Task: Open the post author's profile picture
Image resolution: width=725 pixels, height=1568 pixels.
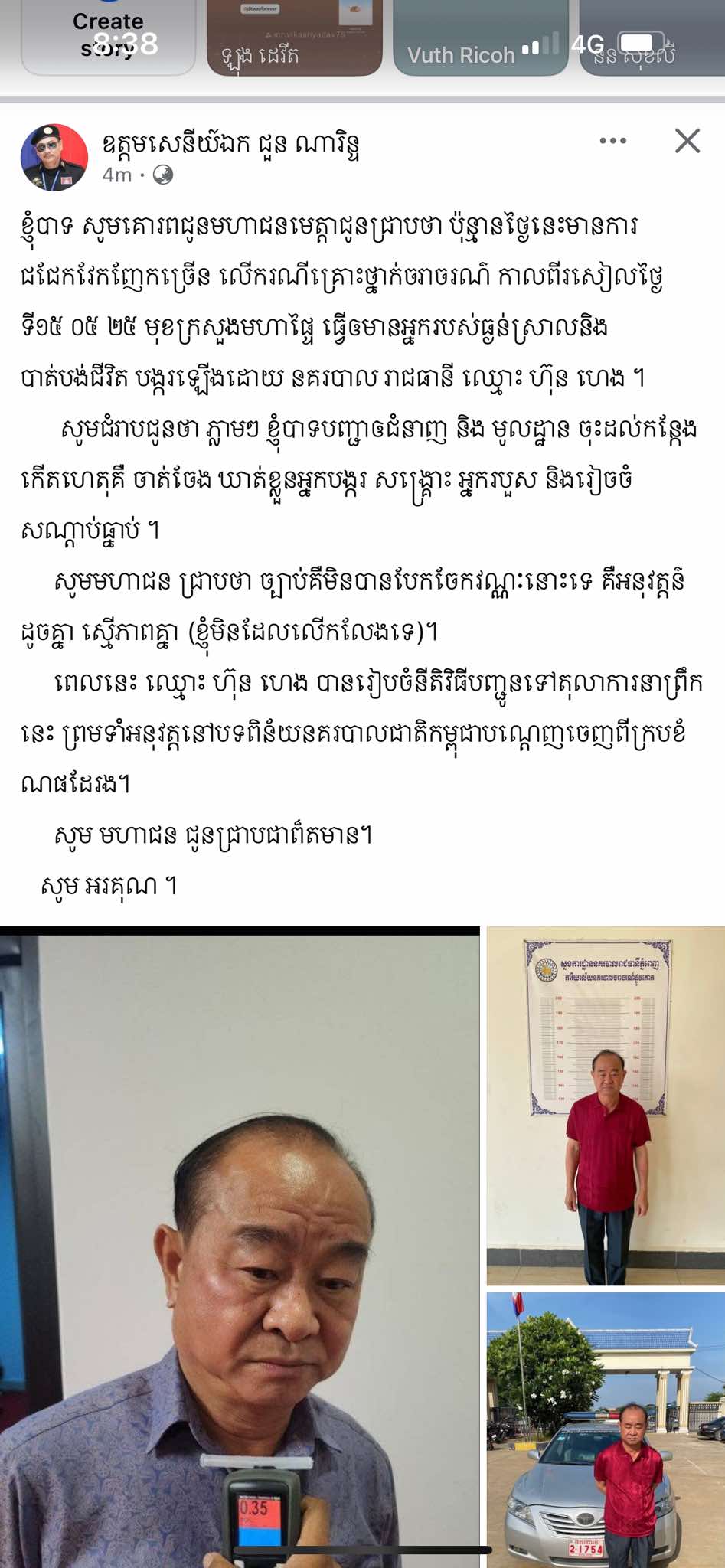Action: (x=54, y=157)
